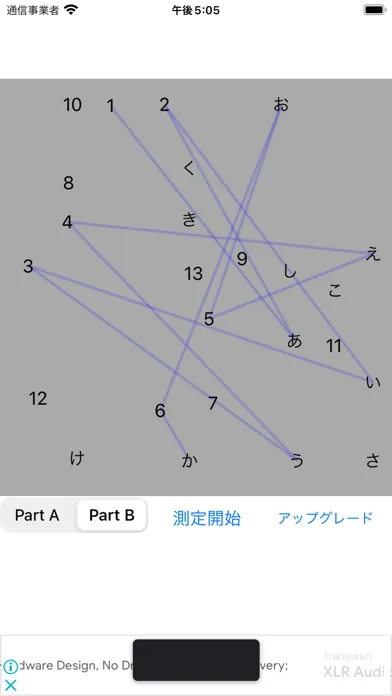Select the character さ on the board

pyautogui.click(x=373, y=461)
